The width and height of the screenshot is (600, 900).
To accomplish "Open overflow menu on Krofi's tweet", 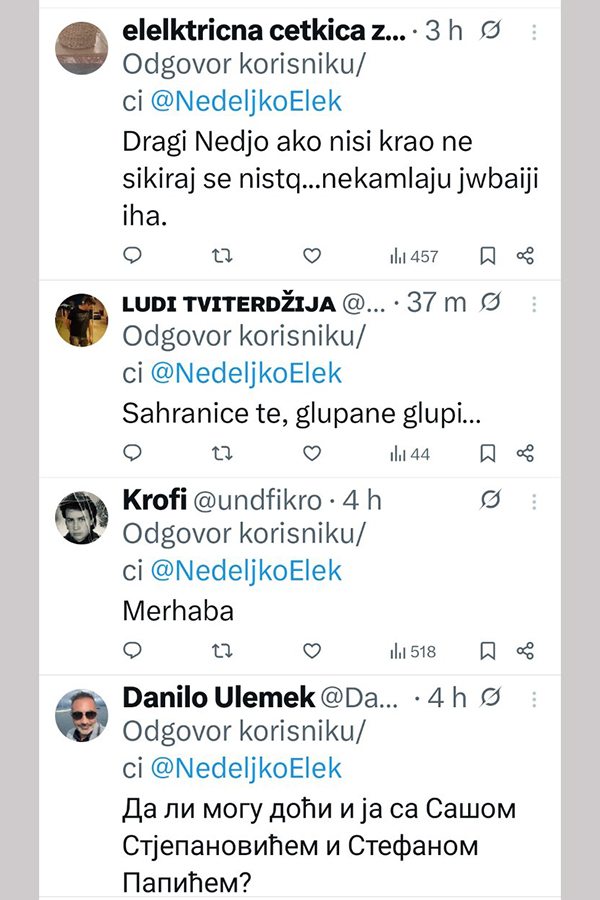I will [x=534, y=499].
